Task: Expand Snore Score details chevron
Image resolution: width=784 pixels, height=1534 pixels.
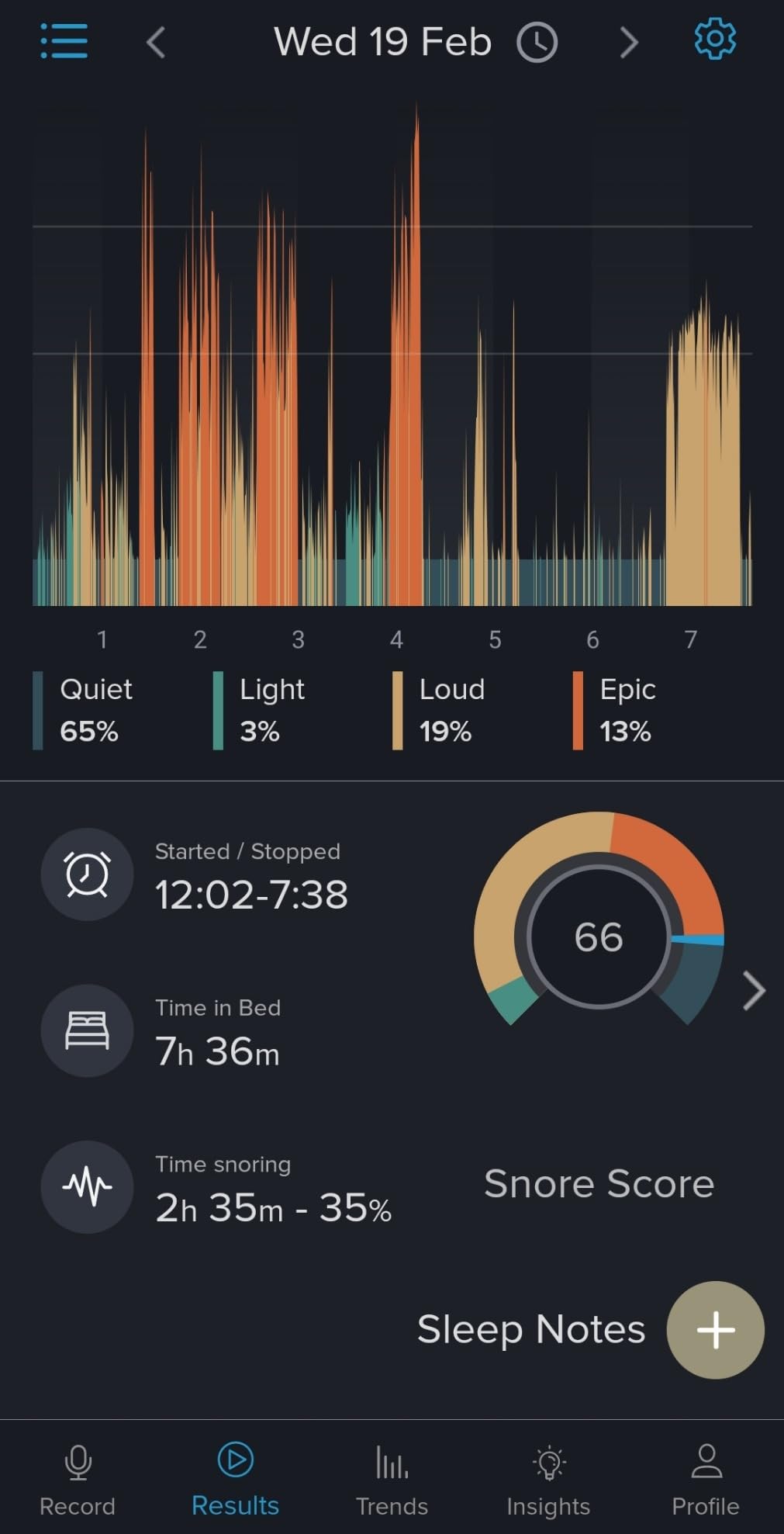Action: (x=754, y=991)
